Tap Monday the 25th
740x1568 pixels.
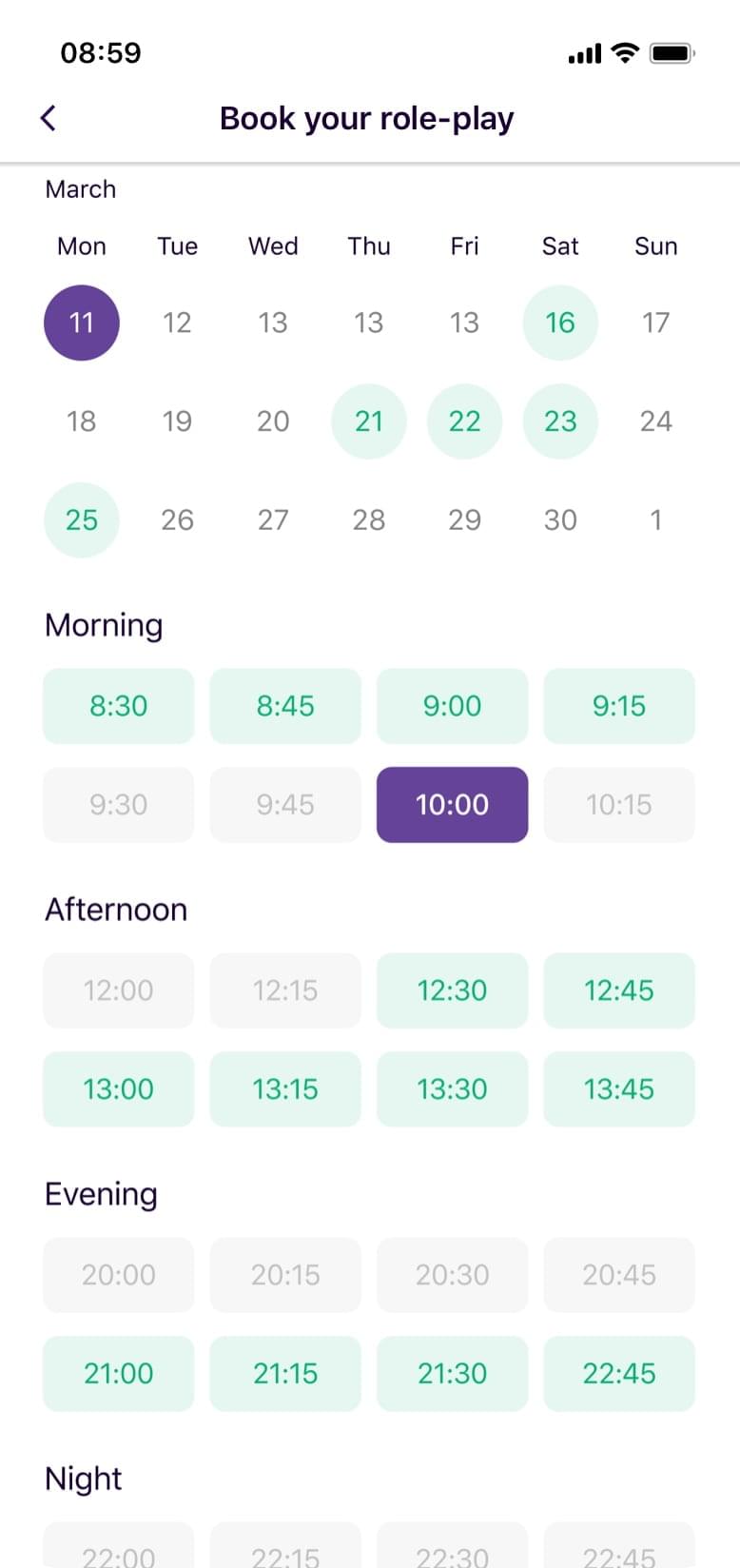point(82,519)
